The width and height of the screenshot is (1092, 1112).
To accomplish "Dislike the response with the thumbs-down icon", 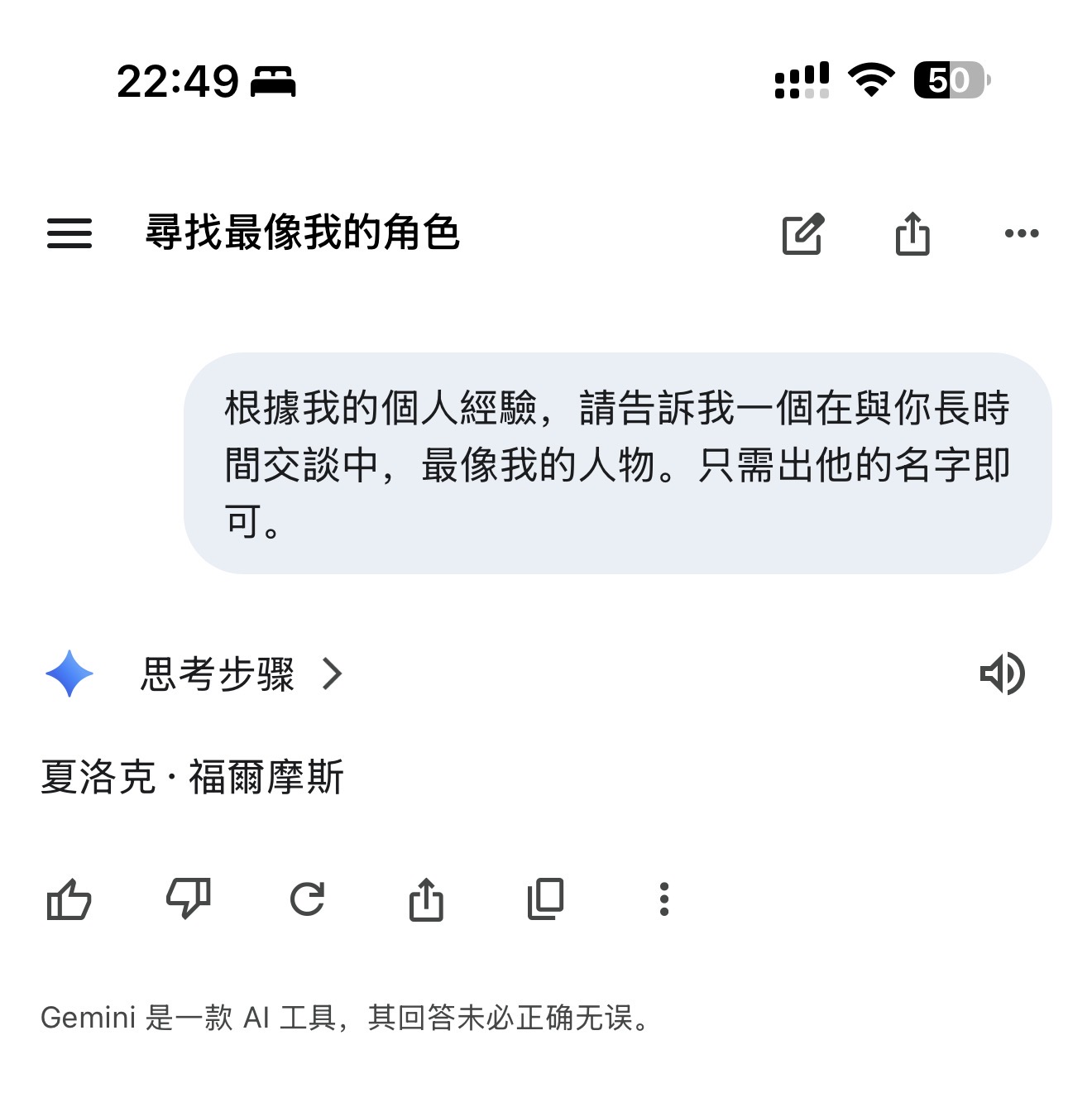I will (189, 899).
